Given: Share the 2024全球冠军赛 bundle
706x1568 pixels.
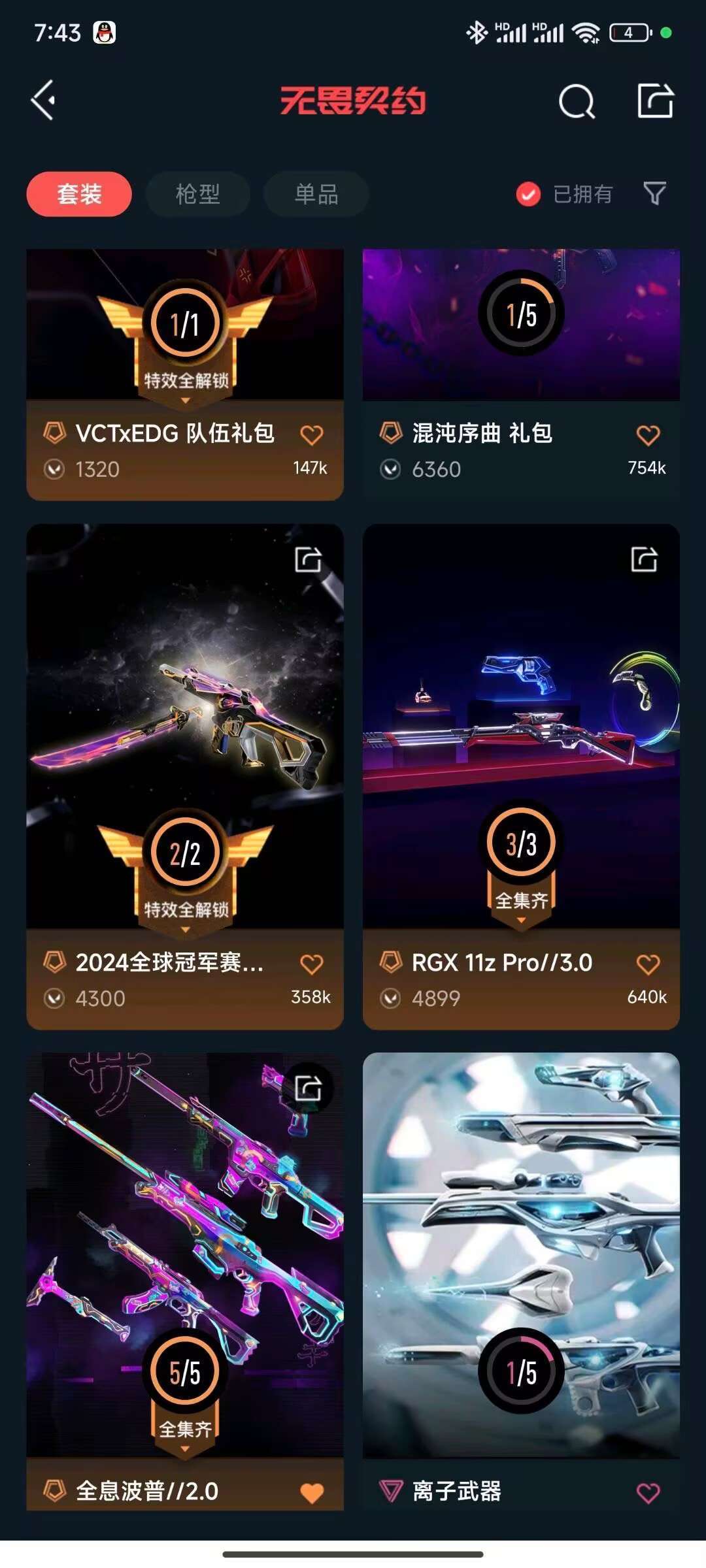Looking at the screenshot, I should [308, 559].
